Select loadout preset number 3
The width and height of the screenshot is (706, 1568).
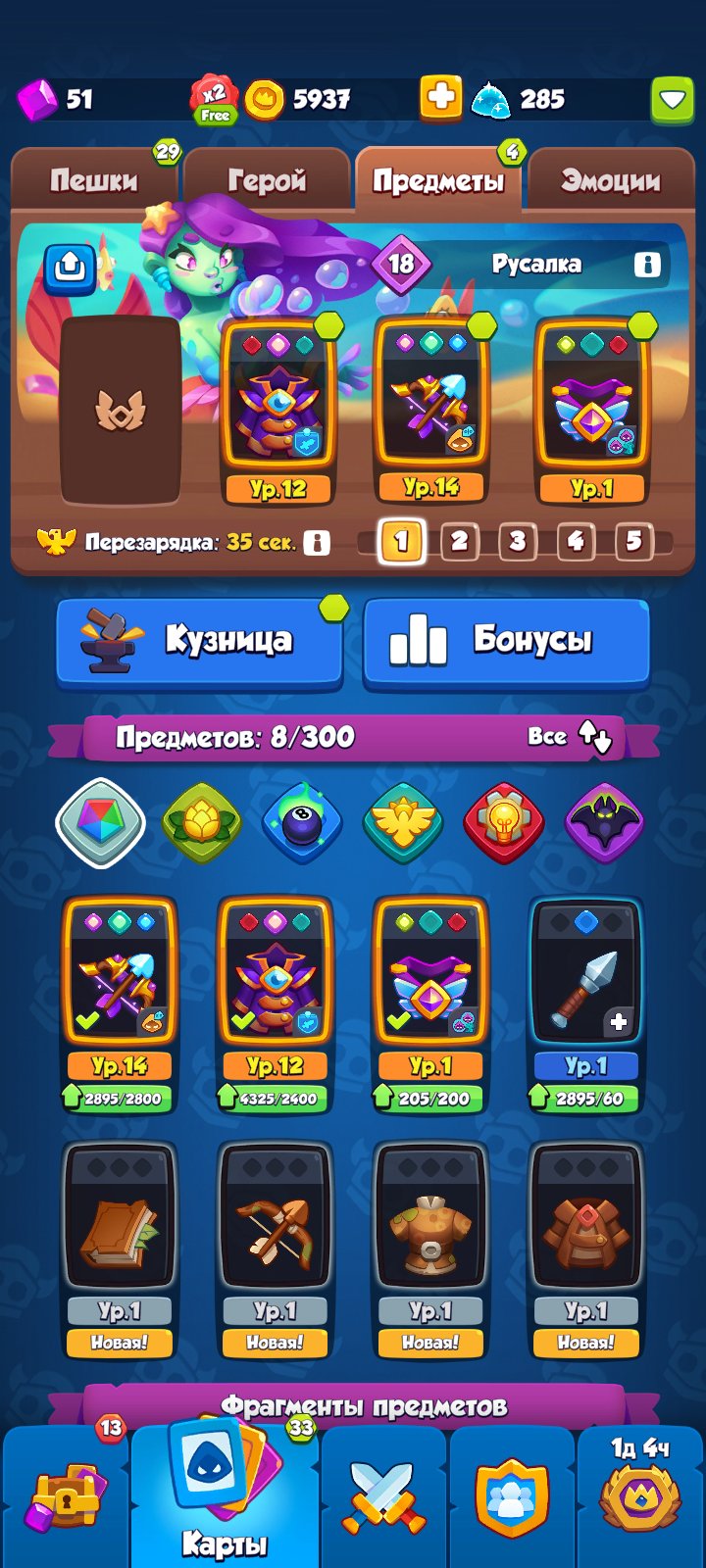517,541
